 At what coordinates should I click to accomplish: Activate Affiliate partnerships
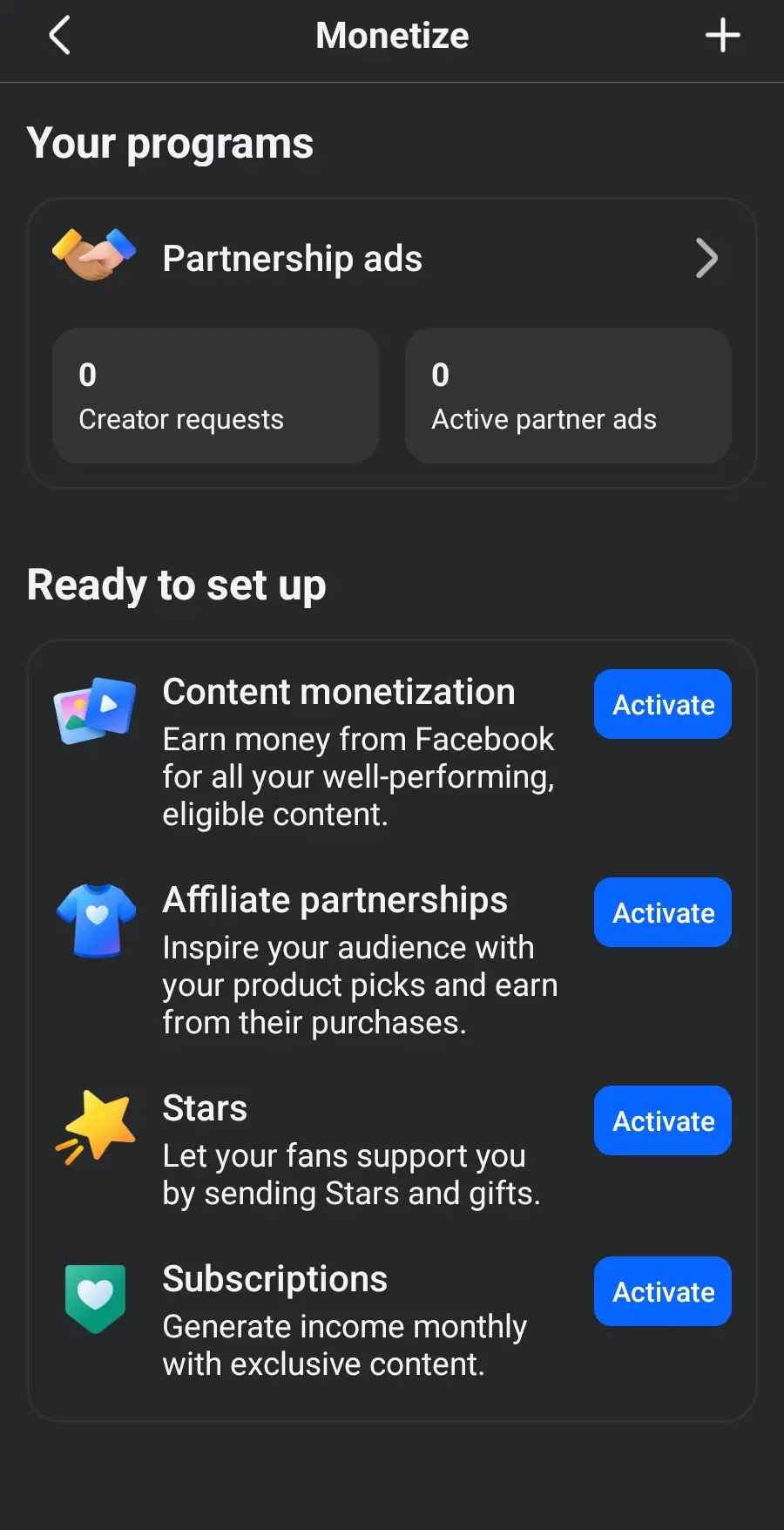pyautogui.click(x=663, y=912)
